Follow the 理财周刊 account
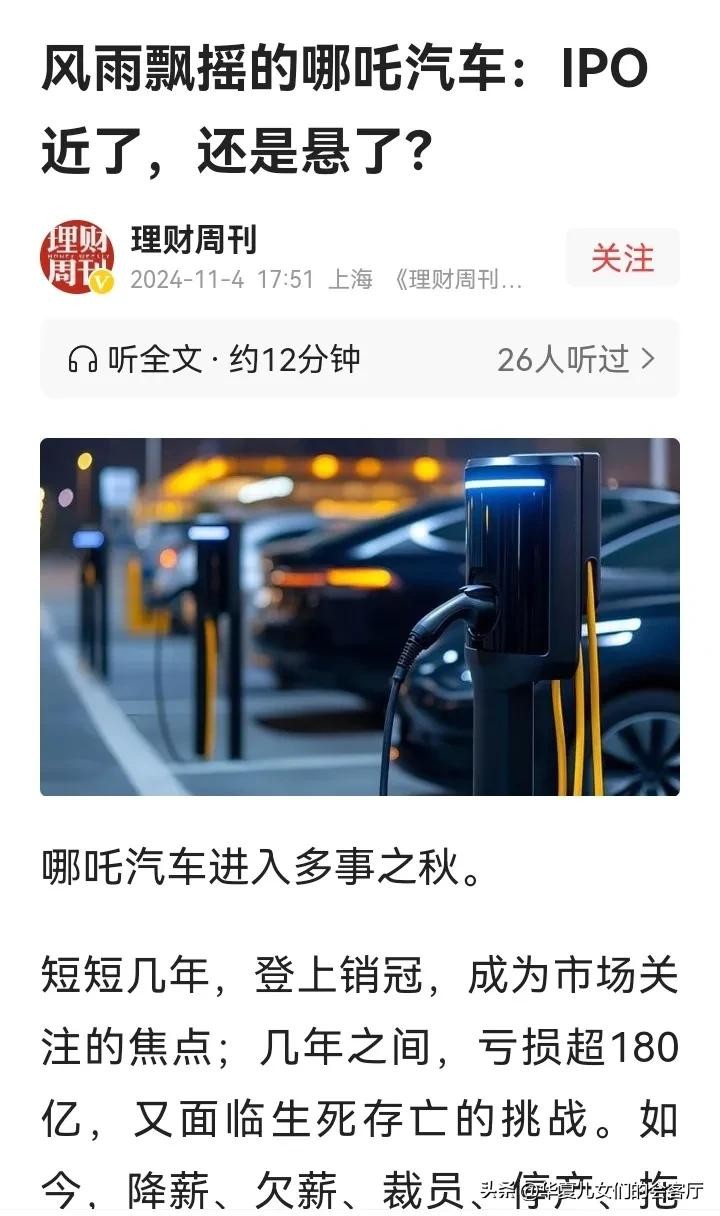 (622, 258)
